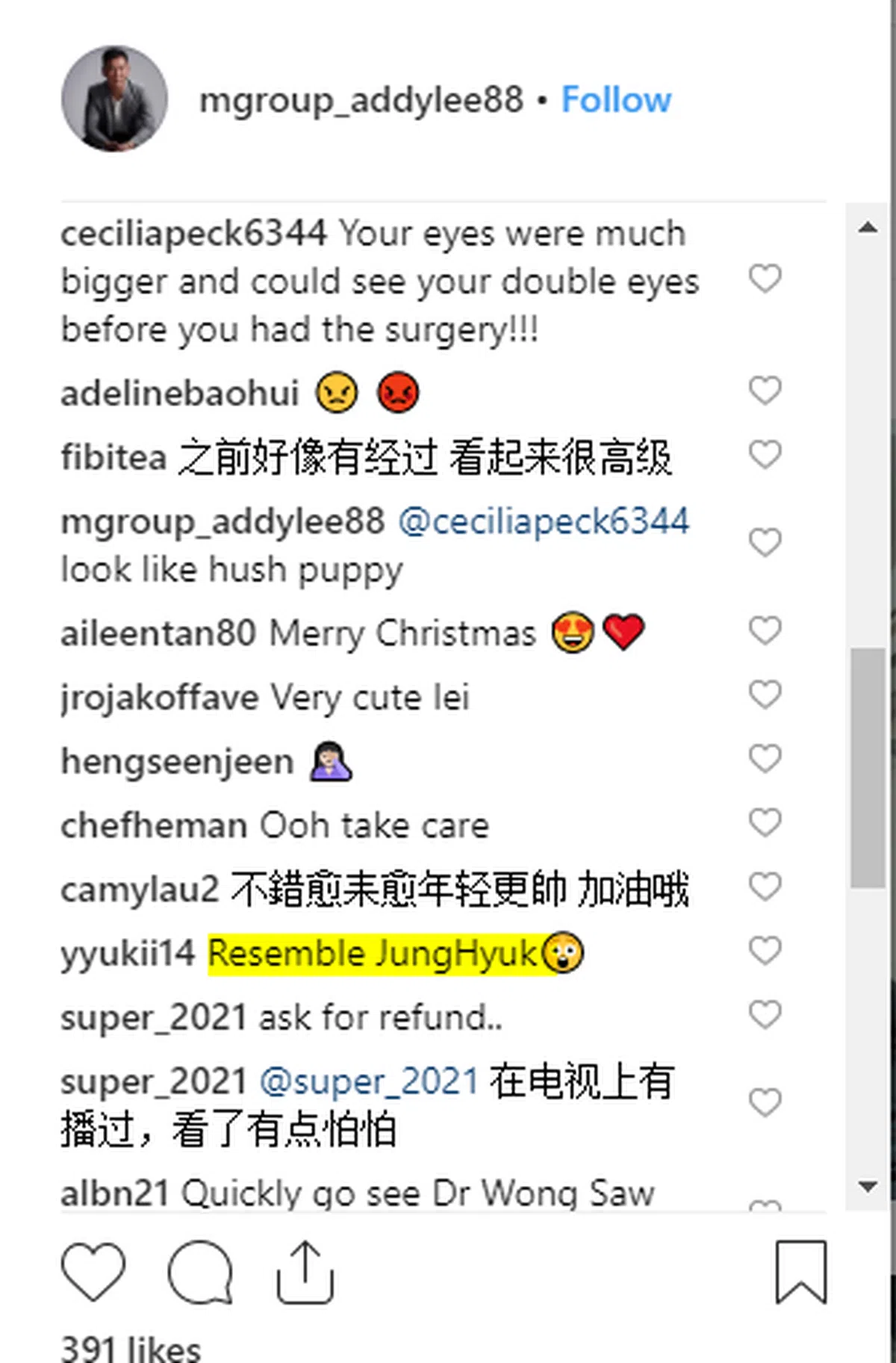Like the 'ask for refund' comment
Image resolution: width=896 pixels, height=1363 pixels.
point(765,1014)
